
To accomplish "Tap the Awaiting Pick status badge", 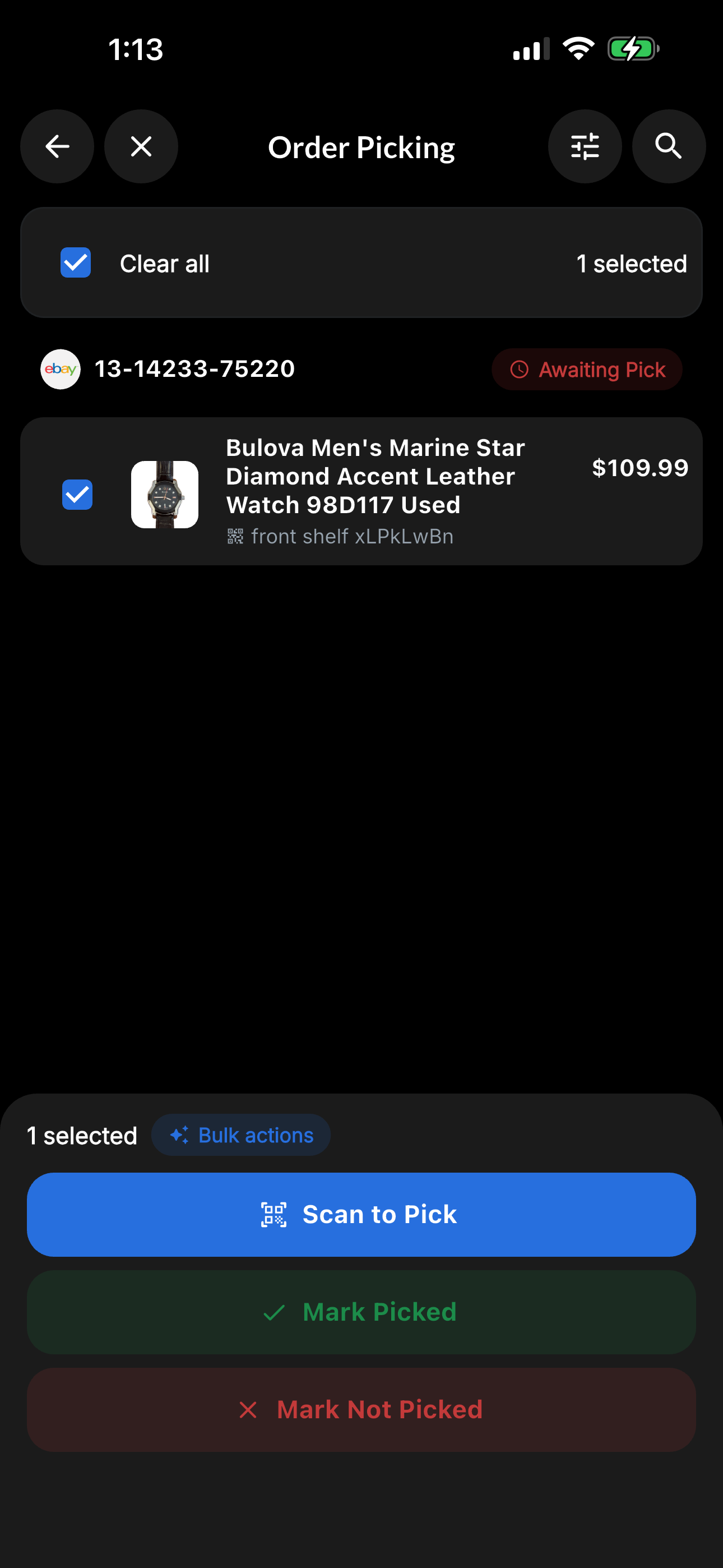I will (x=587, y=369).
